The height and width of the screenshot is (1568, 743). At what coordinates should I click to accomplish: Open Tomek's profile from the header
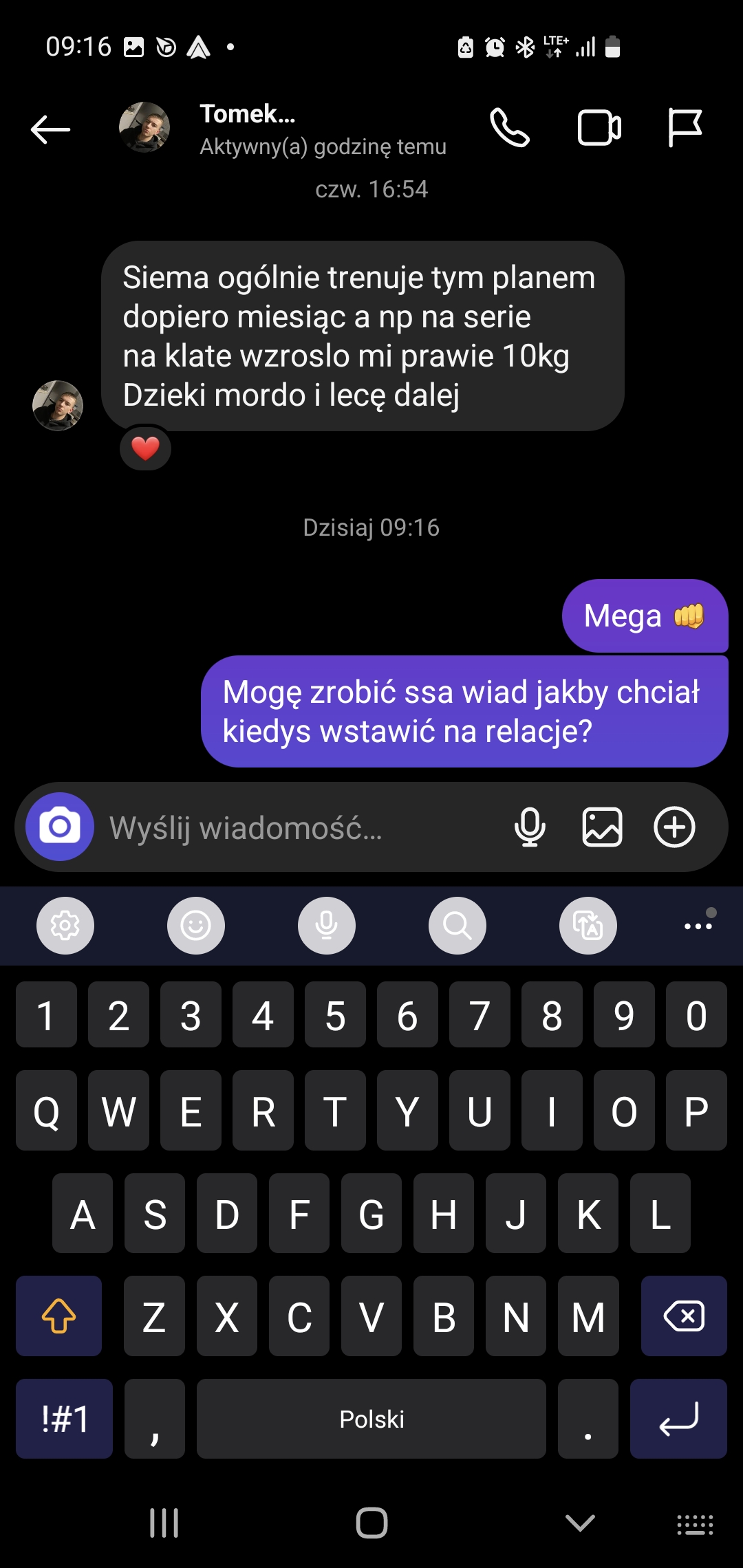click(248, 129)
